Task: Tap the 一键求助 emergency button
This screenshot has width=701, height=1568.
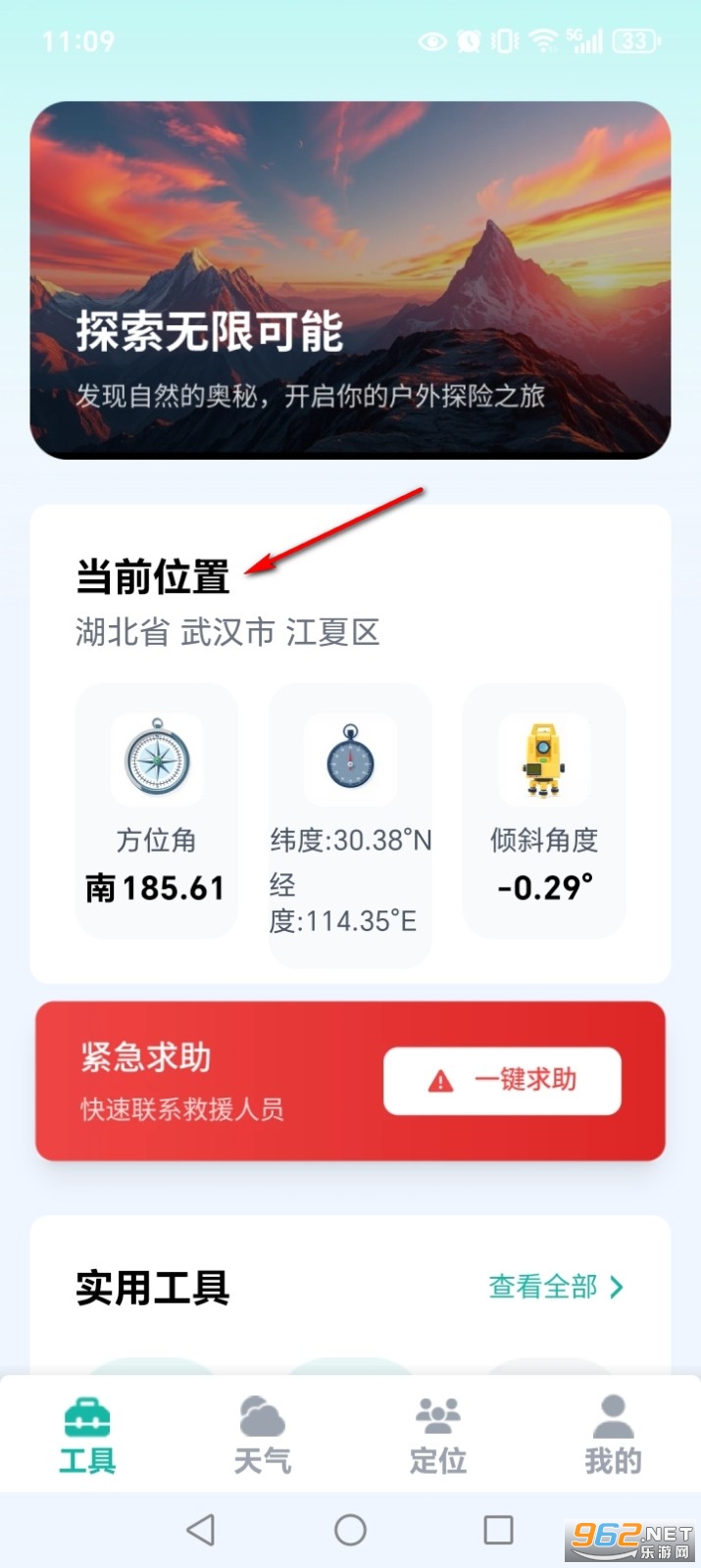Action: click(502, 1080)
